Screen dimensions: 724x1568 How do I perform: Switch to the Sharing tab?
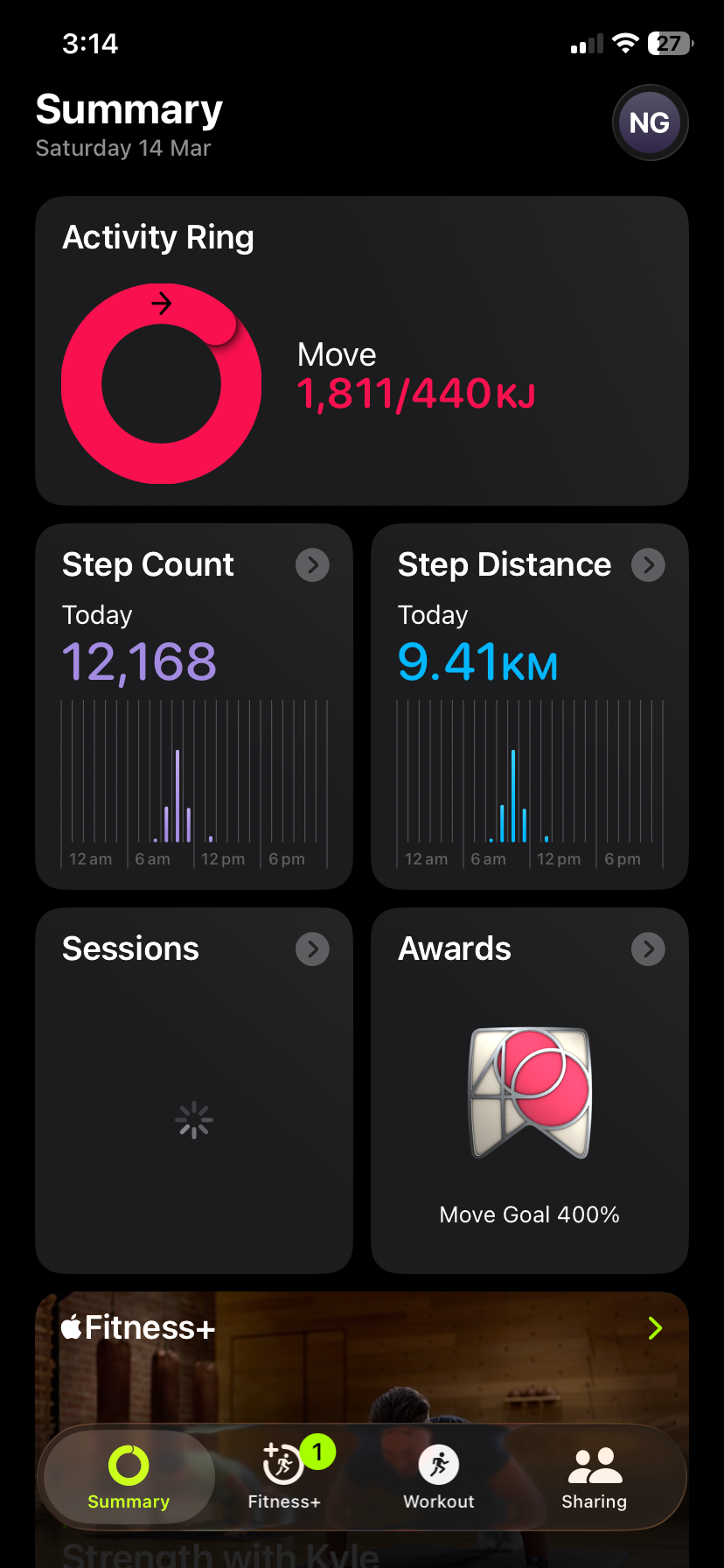594,1477
